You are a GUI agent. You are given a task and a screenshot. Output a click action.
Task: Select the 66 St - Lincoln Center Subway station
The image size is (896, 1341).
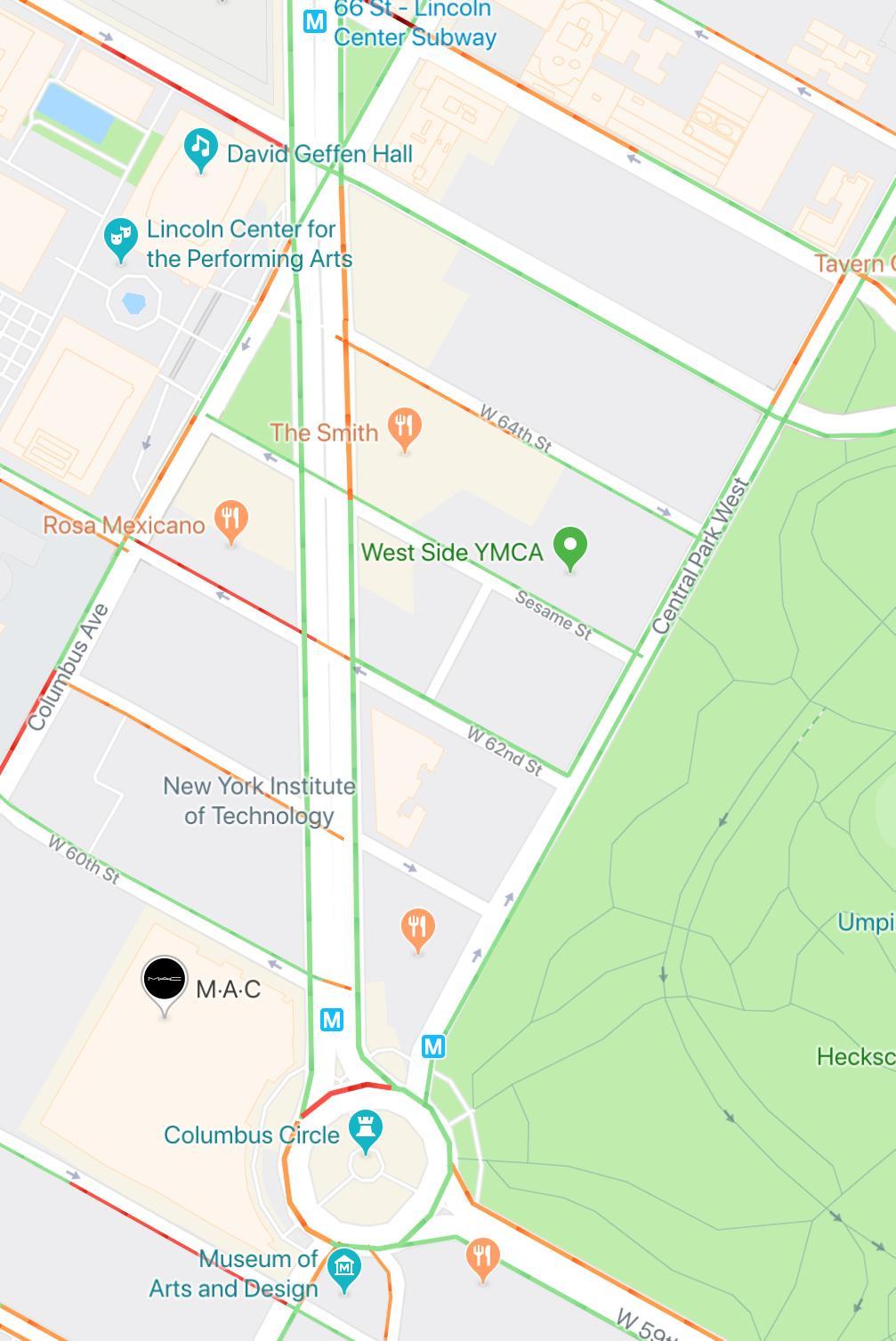315,21
